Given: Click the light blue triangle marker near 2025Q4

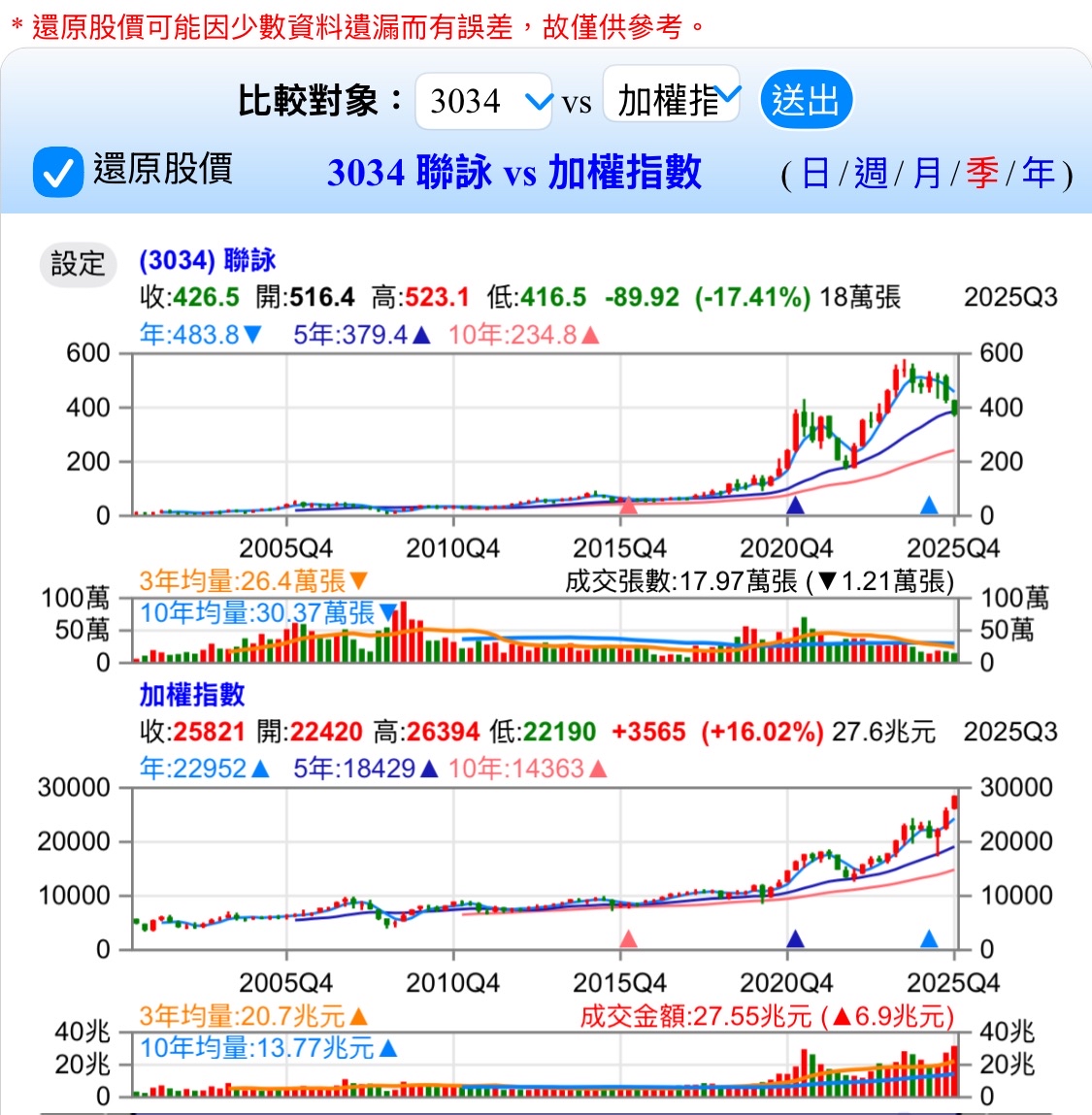Looking at the screenshot, I should click(x=929, y=504).
